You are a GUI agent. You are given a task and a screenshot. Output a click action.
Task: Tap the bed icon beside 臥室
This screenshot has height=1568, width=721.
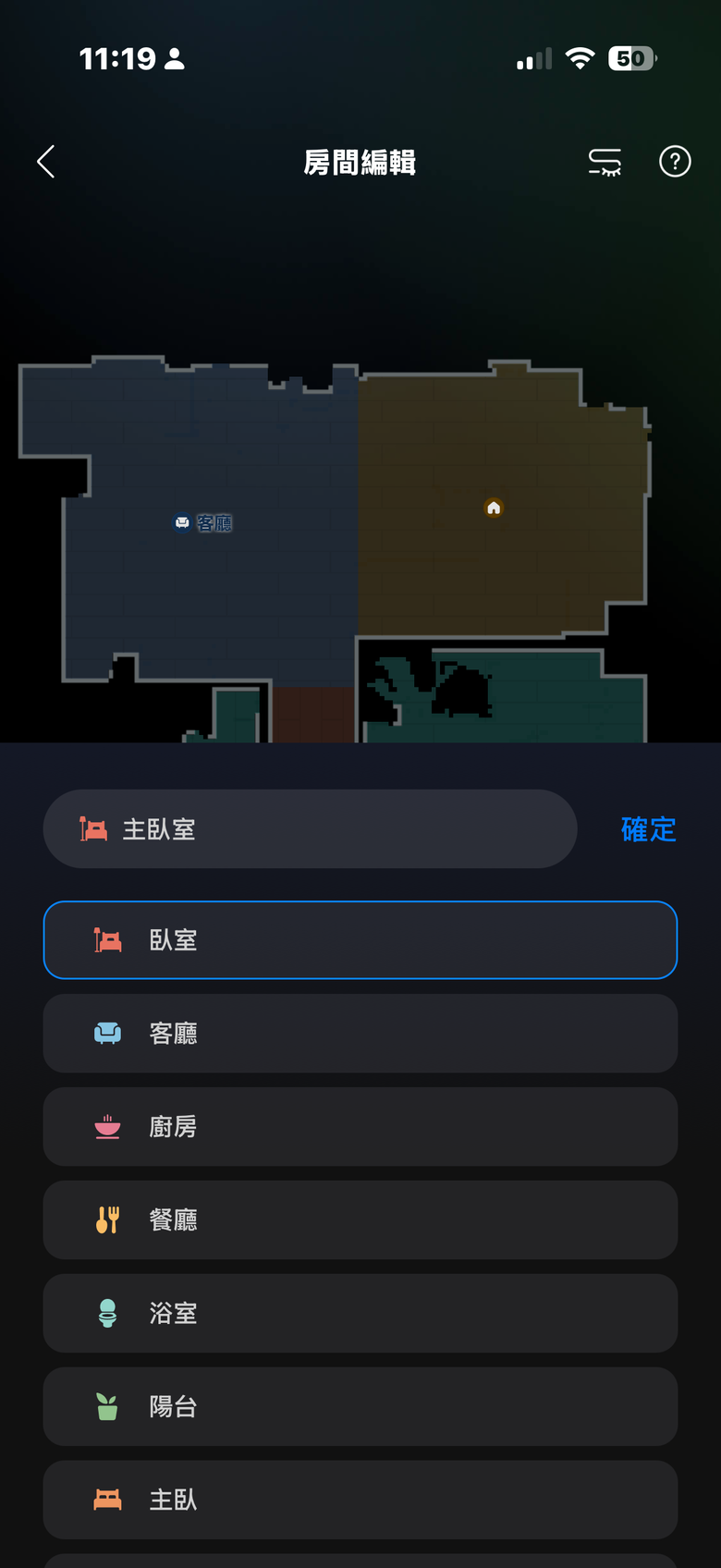(107, 939)
